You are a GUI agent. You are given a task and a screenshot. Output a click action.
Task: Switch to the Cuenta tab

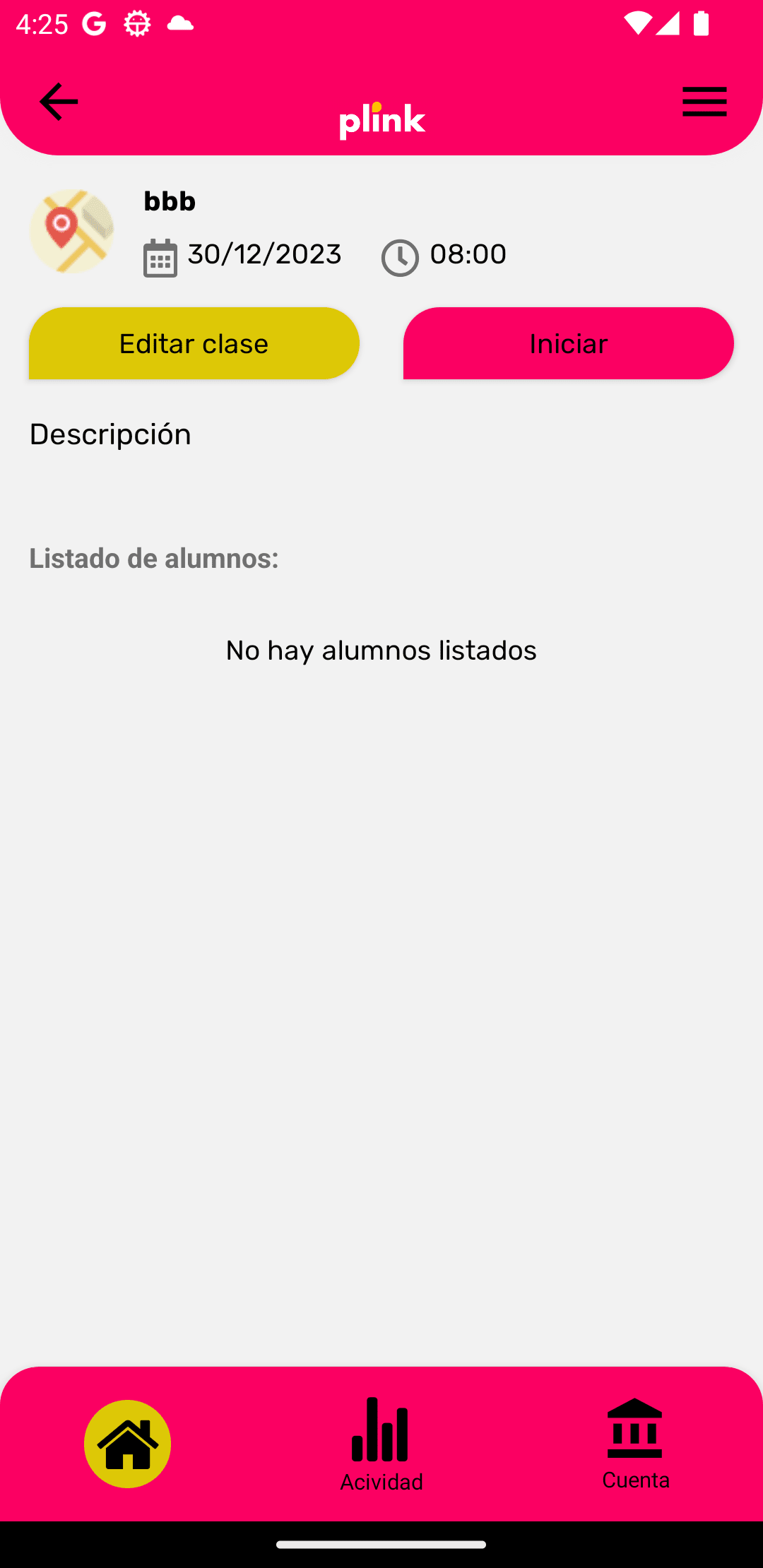(x=635, y=1444)
